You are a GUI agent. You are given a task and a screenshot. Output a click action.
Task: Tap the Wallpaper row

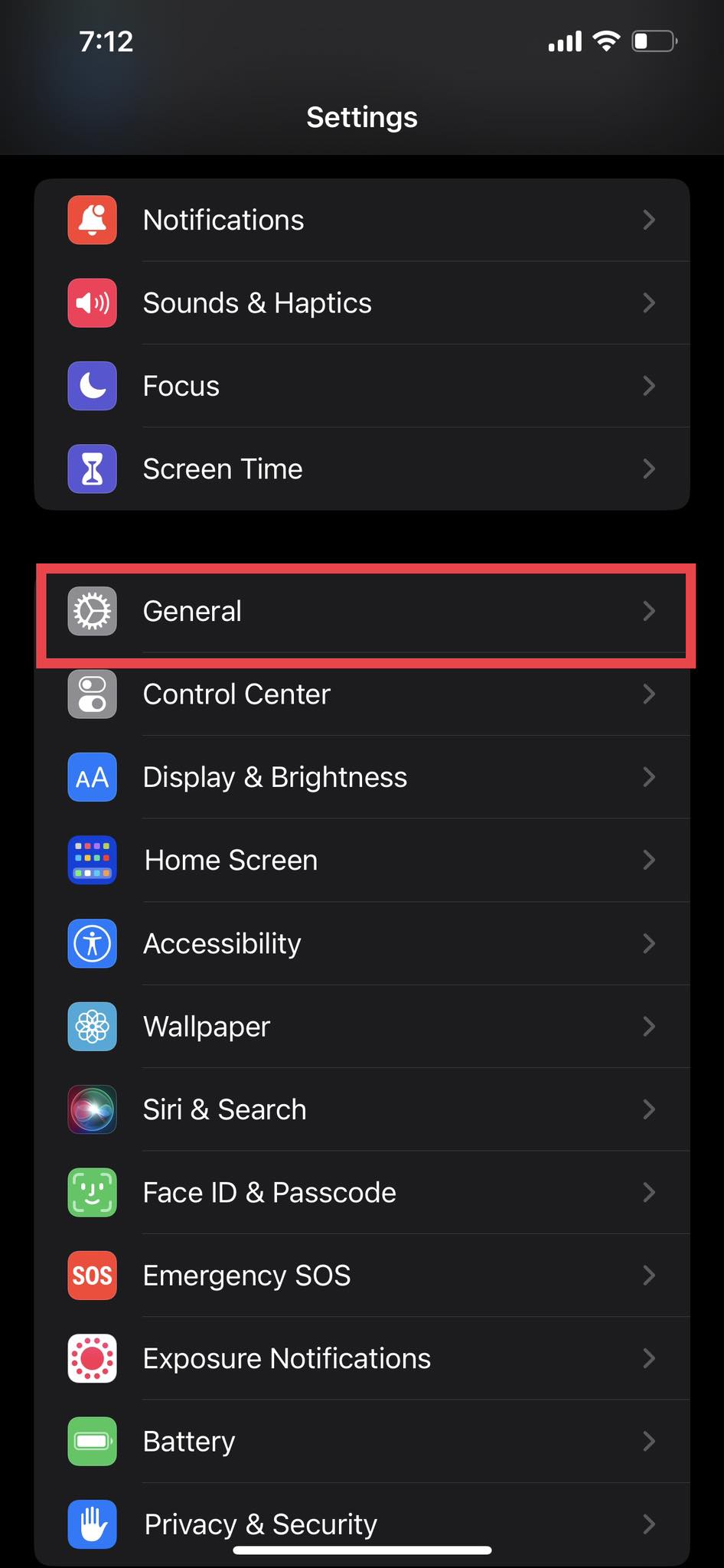click(362, 1026)
